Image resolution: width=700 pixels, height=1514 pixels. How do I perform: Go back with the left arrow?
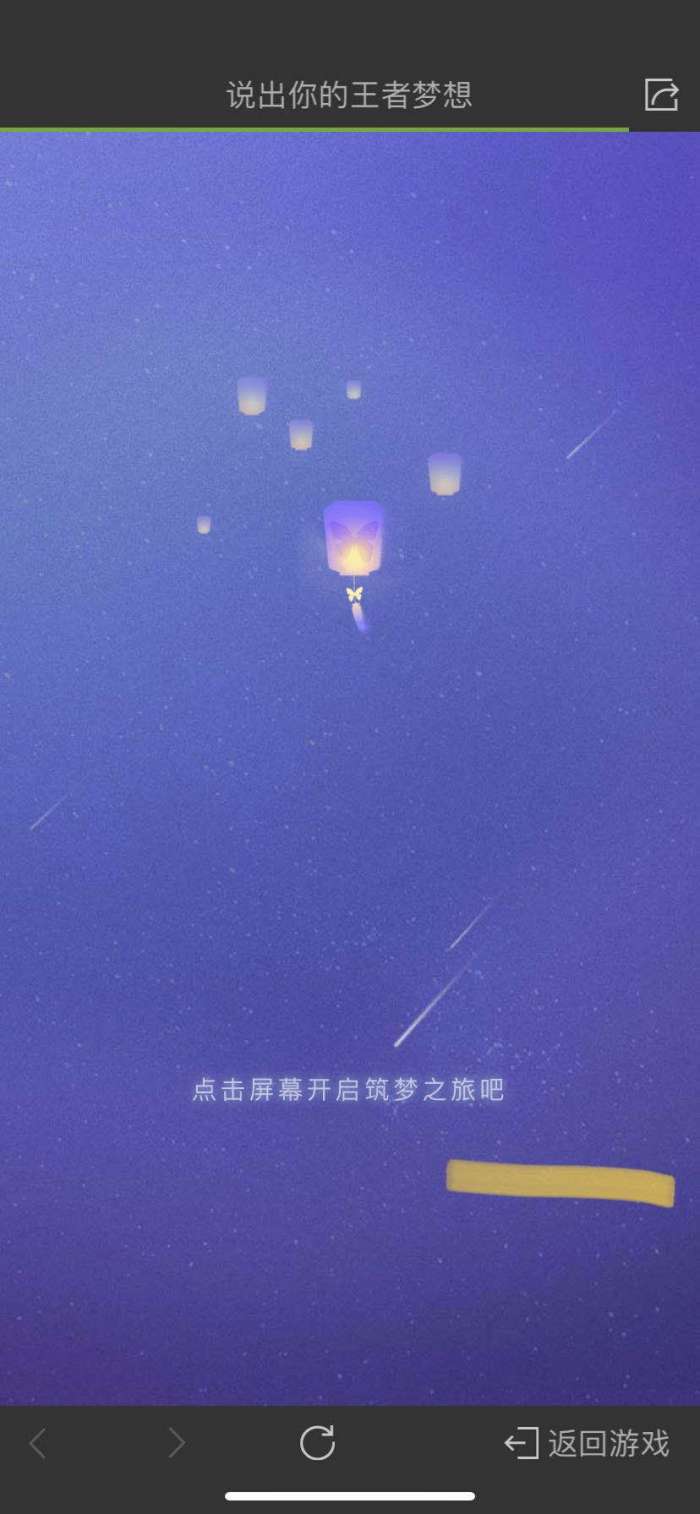[38, 1443]
